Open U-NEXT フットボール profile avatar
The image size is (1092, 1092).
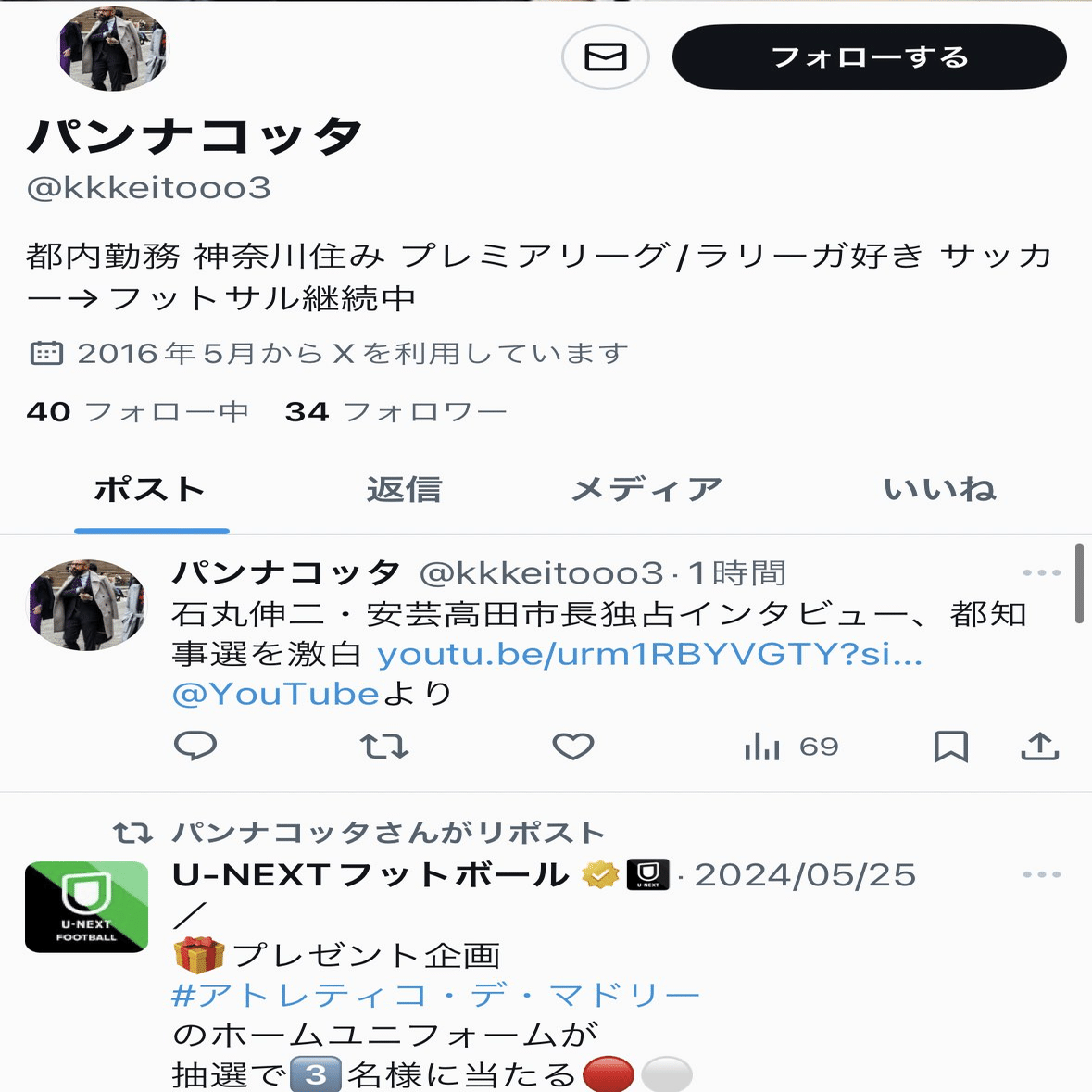tap(86, 907)
